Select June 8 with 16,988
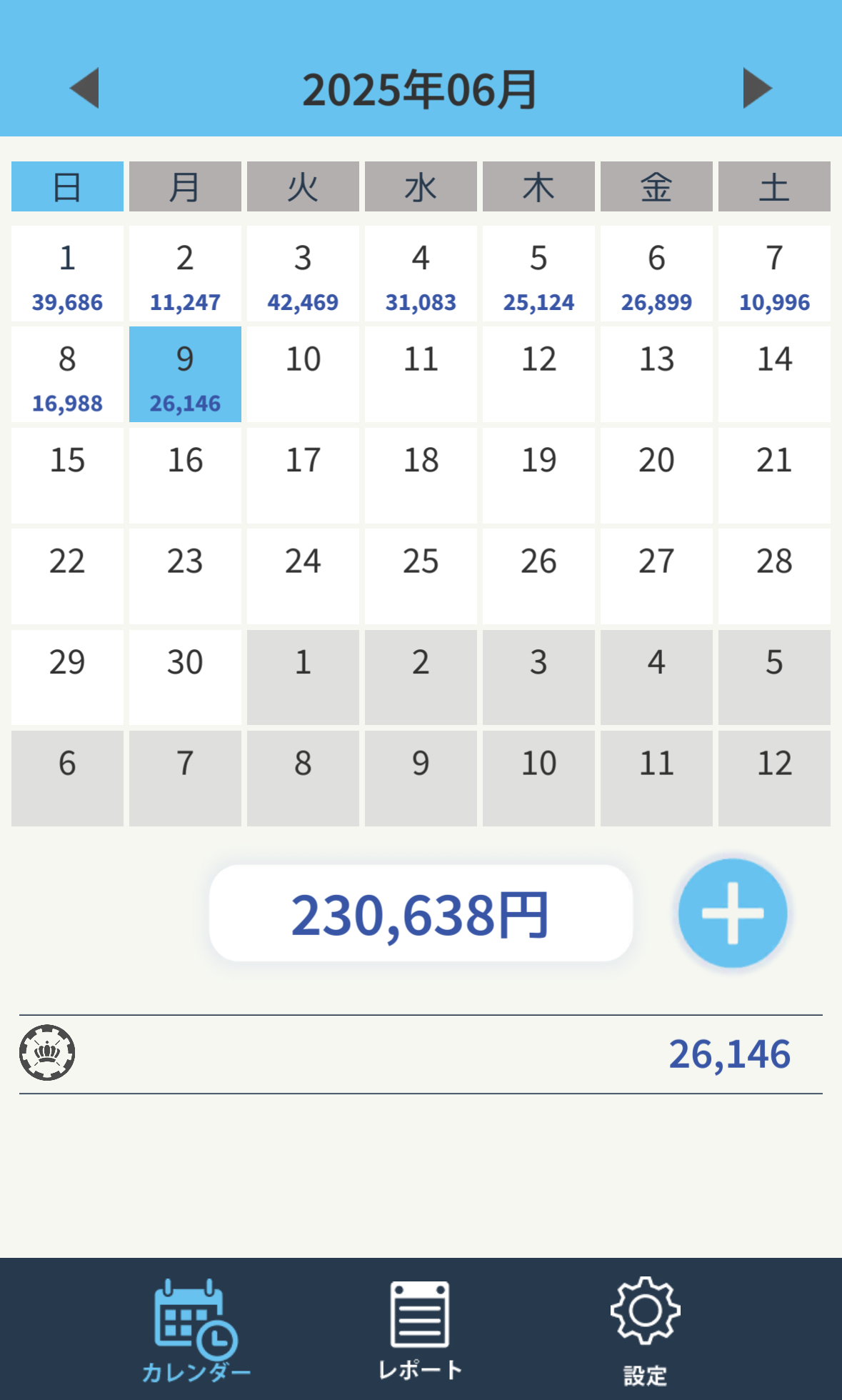The height and width of the screenshot is (1400, 842). tap(67, 374)
